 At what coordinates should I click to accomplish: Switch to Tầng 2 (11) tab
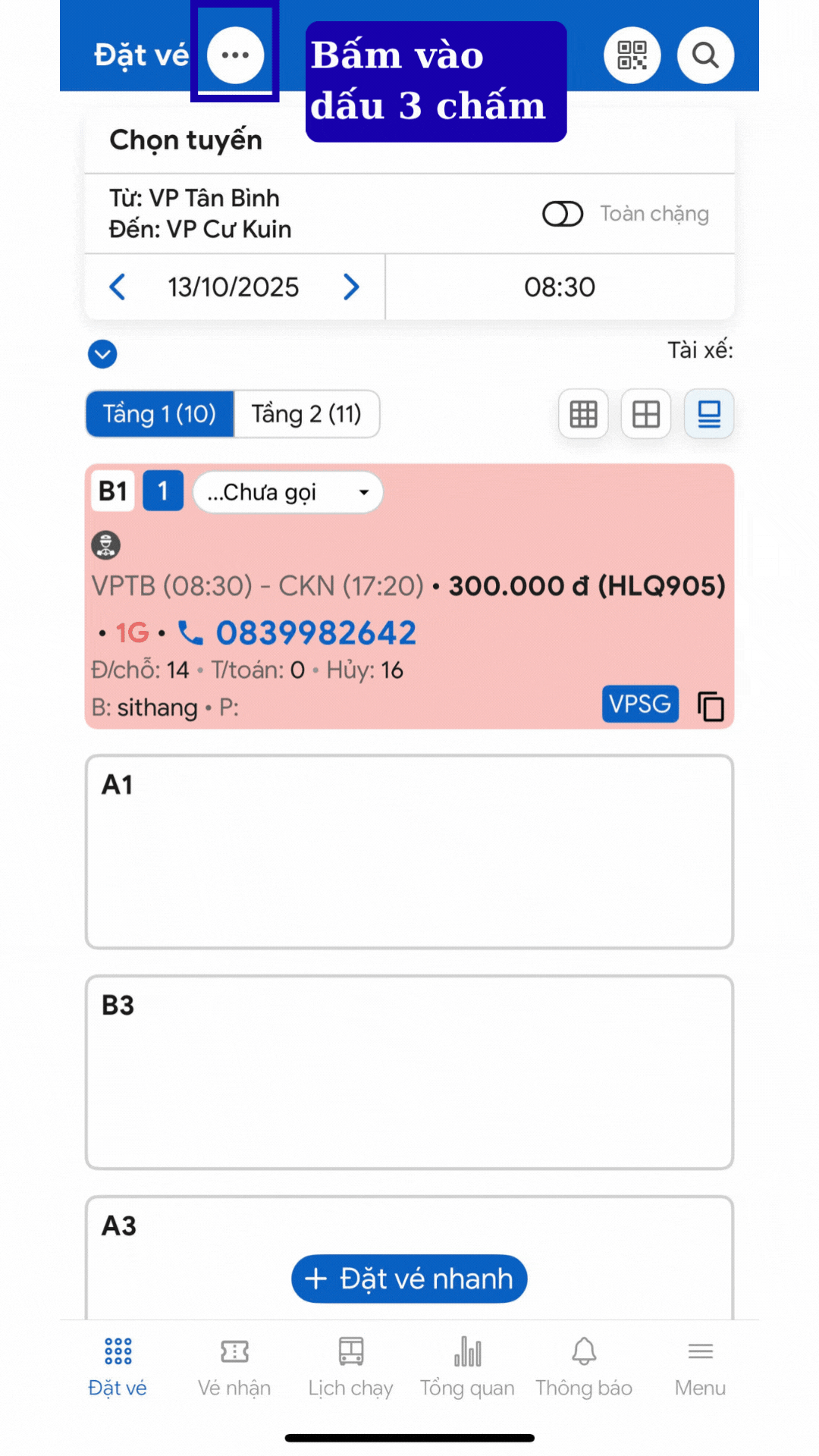pyautogui.click(x=306, y=414)
